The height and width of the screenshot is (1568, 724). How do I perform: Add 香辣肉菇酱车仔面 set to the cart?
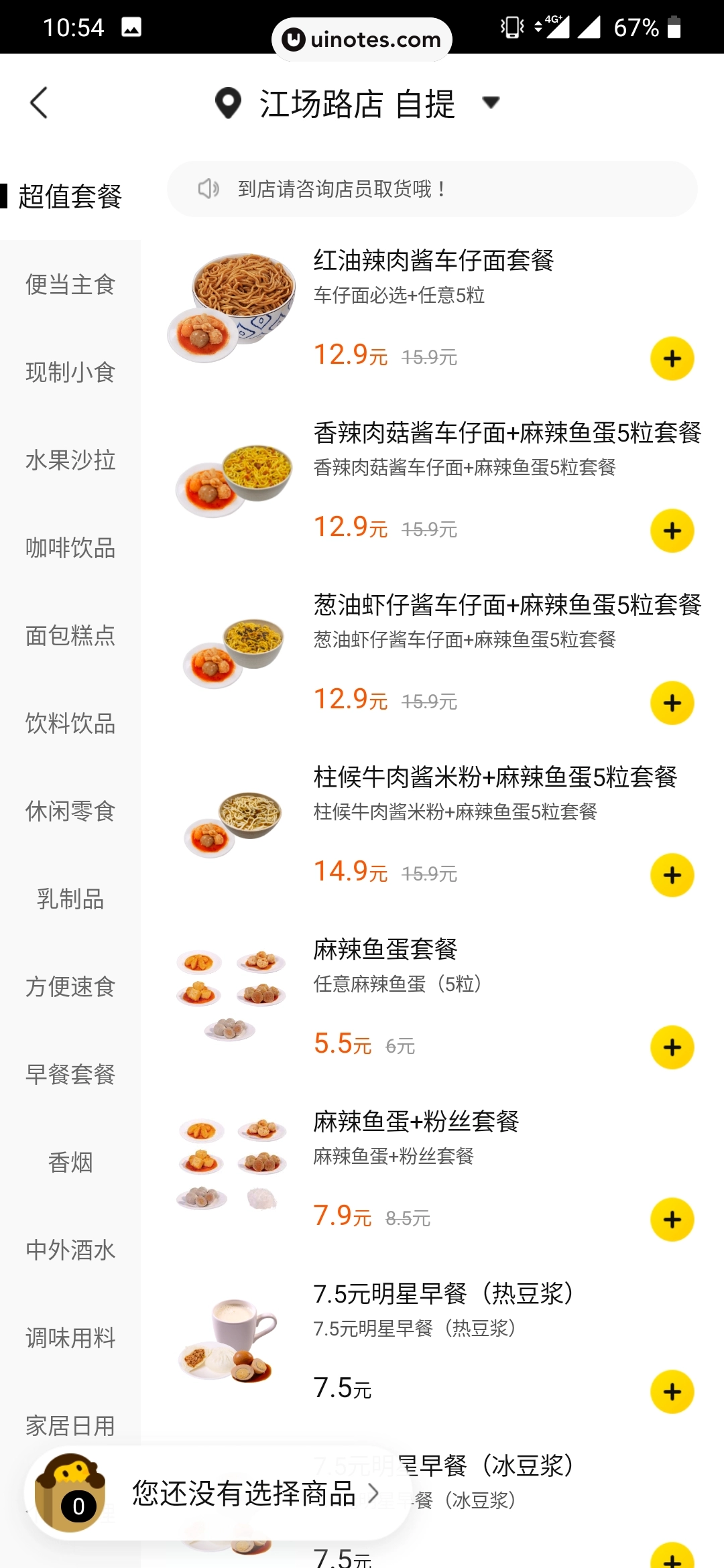pos(672,531)
